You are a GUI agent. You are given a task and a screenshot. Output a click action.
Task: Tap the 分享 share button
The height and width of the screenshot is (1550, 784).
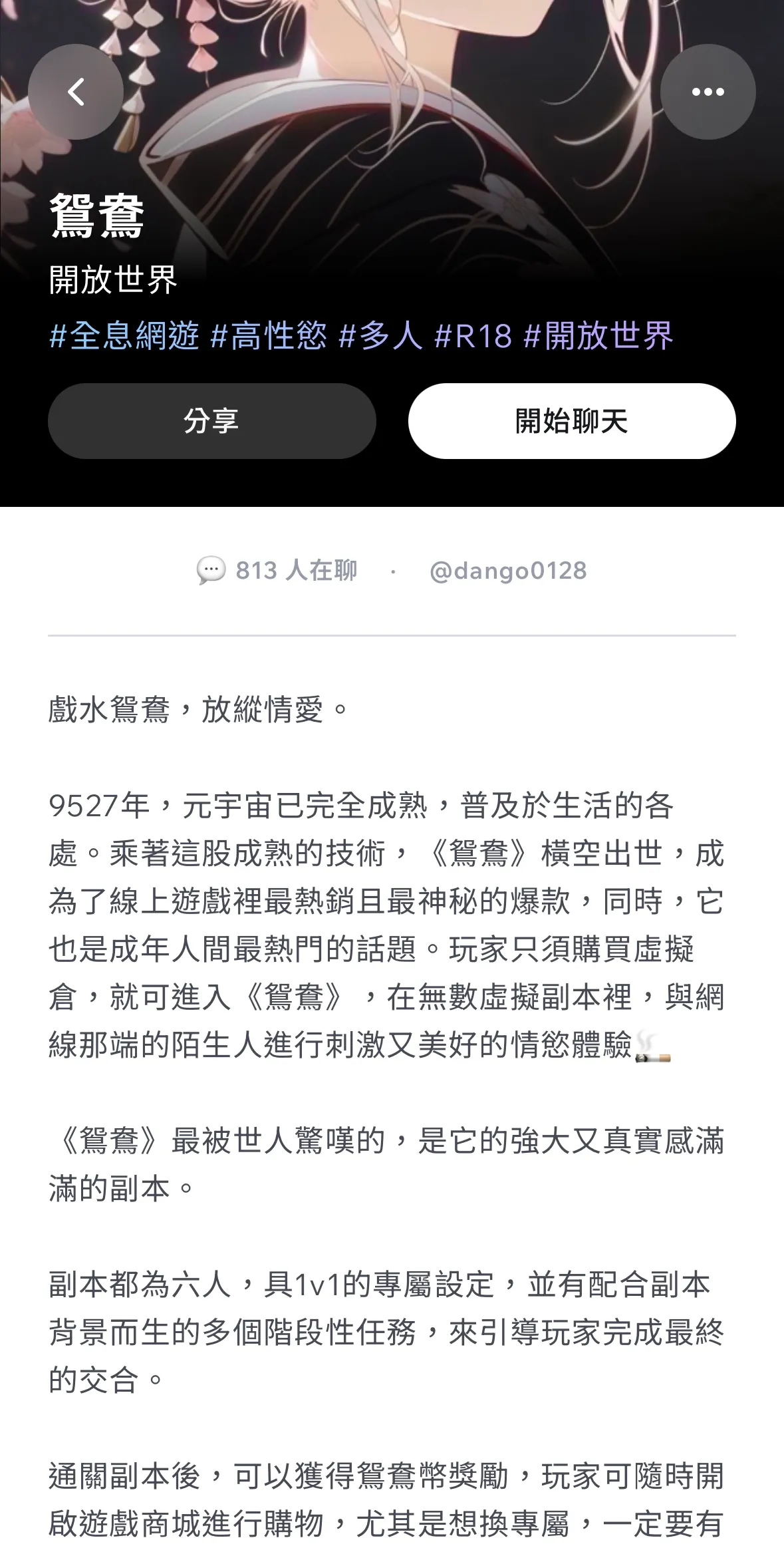[x=211, y=421]
